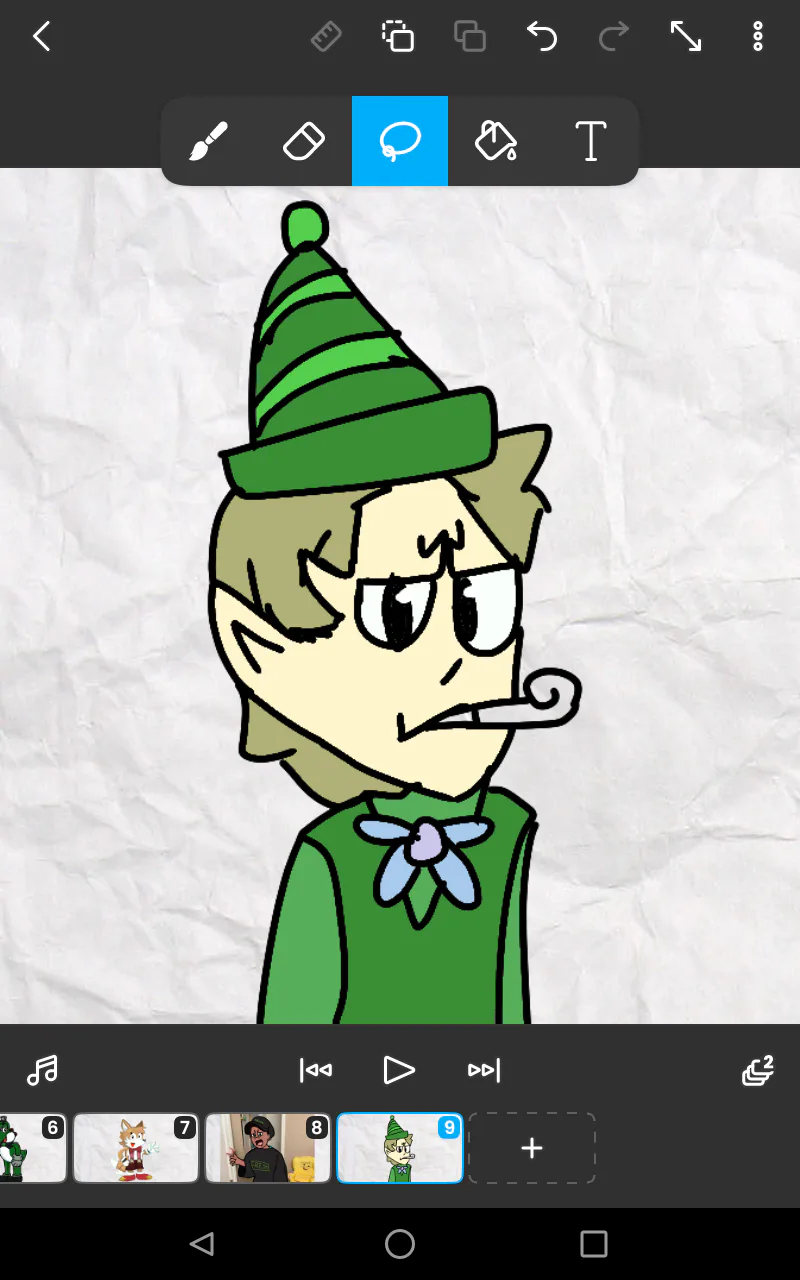Select the brush tool
Viewport: 800px width, 1280px height.
pyautogui.click(x=208, y=141)
